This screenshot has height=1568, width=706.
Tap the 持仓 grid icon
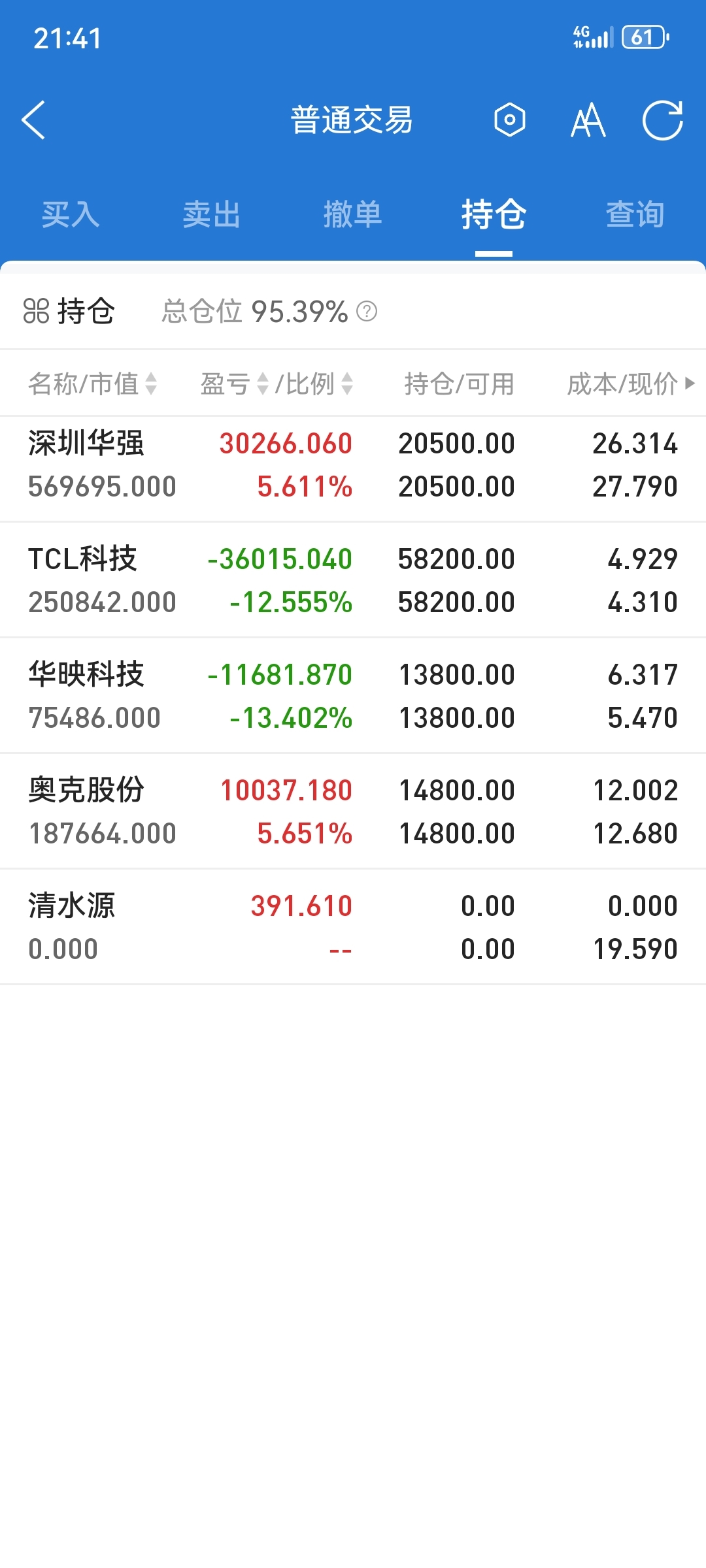[x=36, y=311]
